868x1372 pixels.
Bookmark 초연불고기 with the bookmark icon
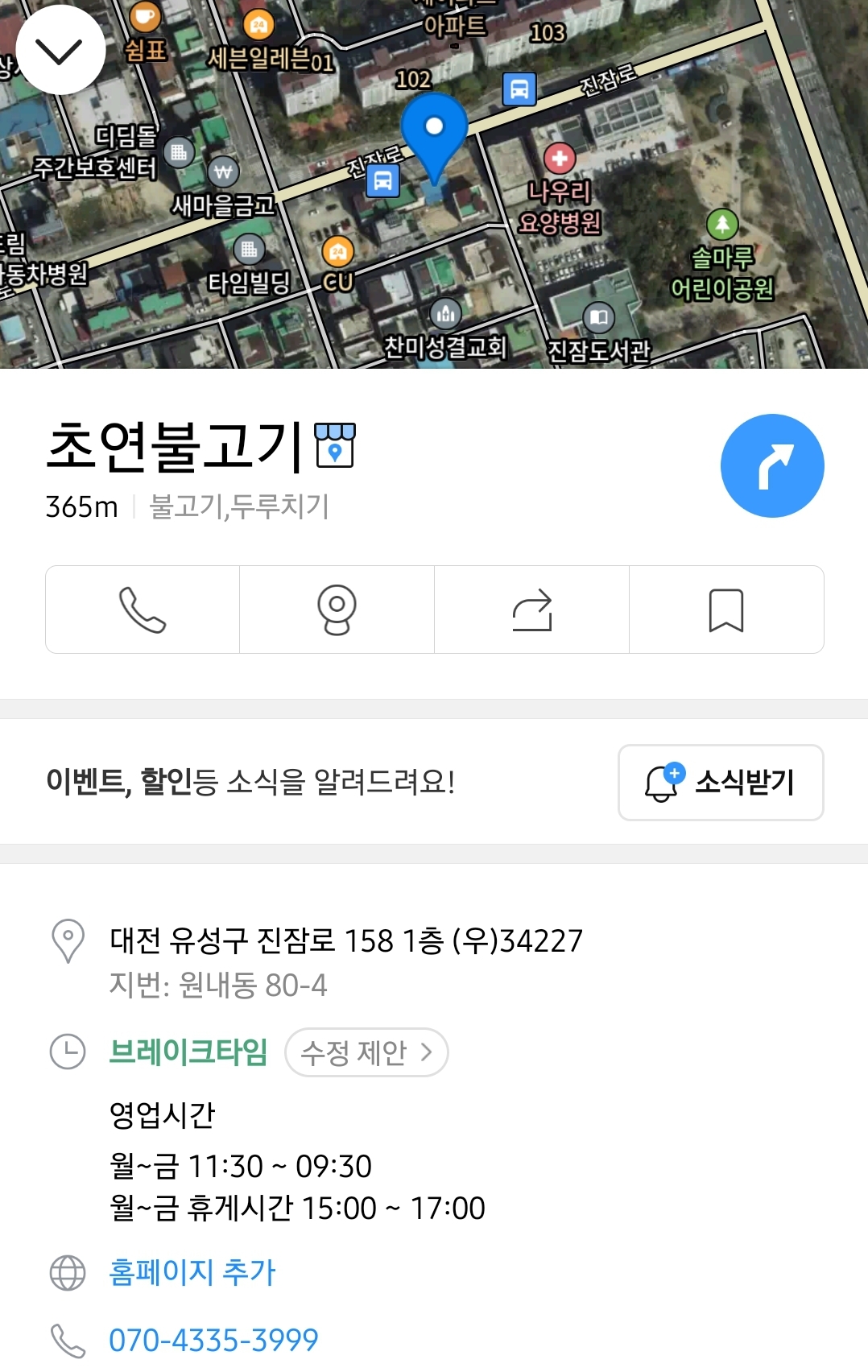pyautogui.click(x=725, y=610)
